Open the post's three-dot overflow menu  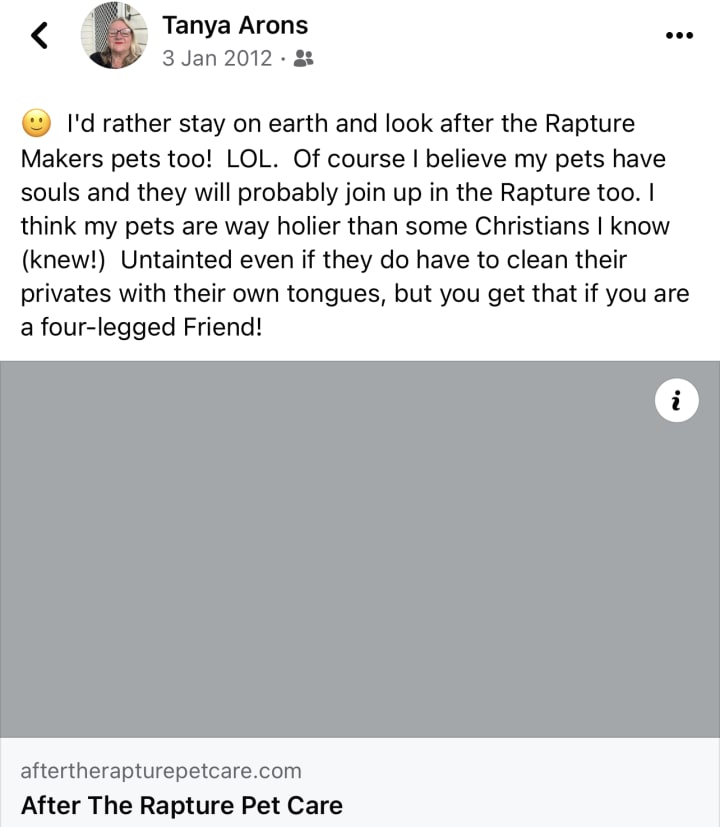(679, 35)
